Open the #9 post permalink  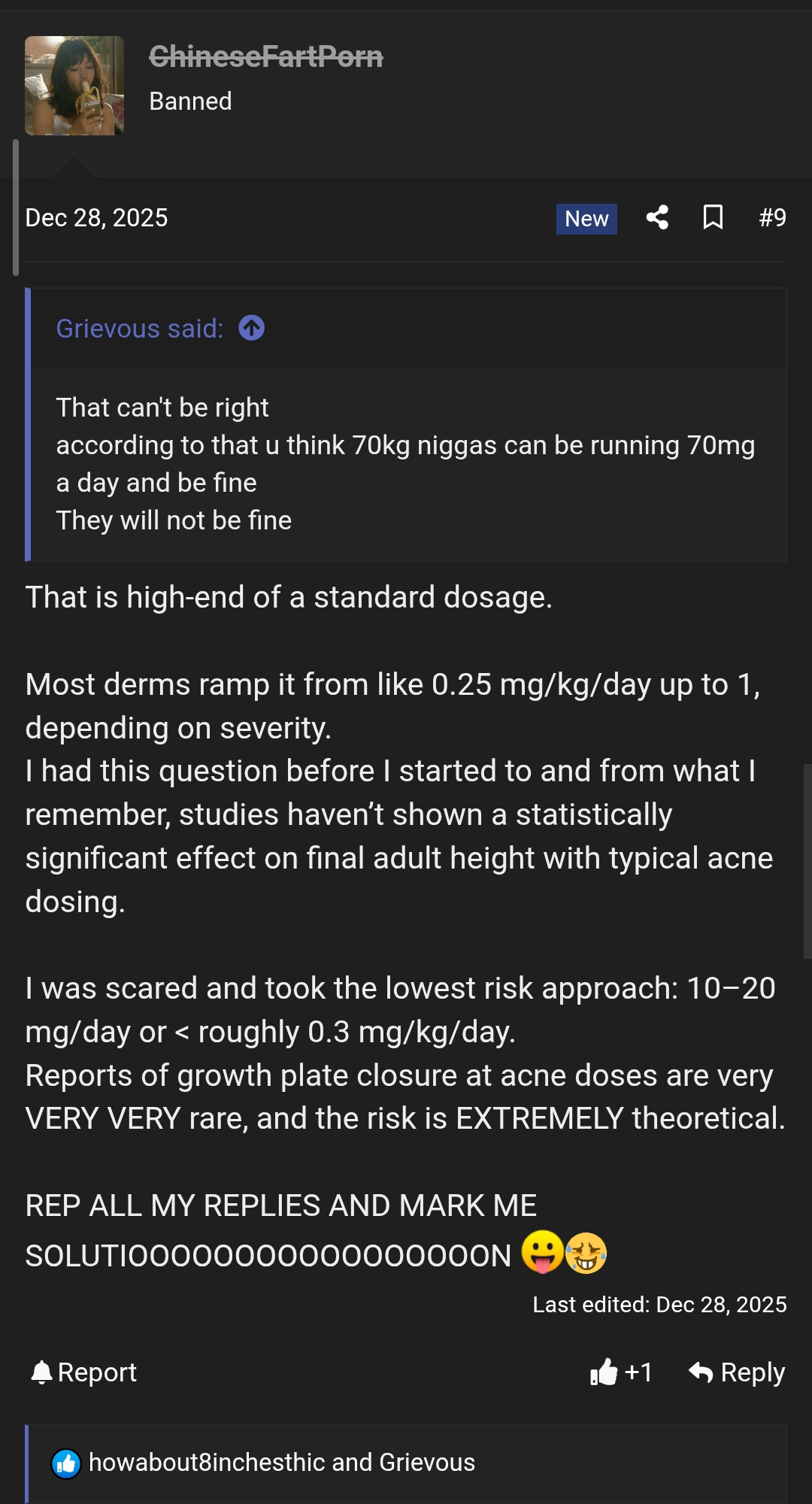pos(772,218)
